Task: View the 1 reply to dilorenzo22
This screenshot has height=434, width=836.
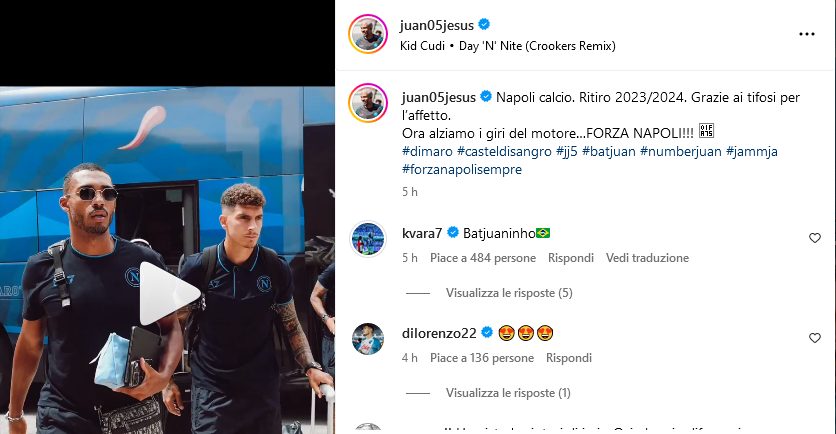Action: pyautogui.click(x=508, y=393)
